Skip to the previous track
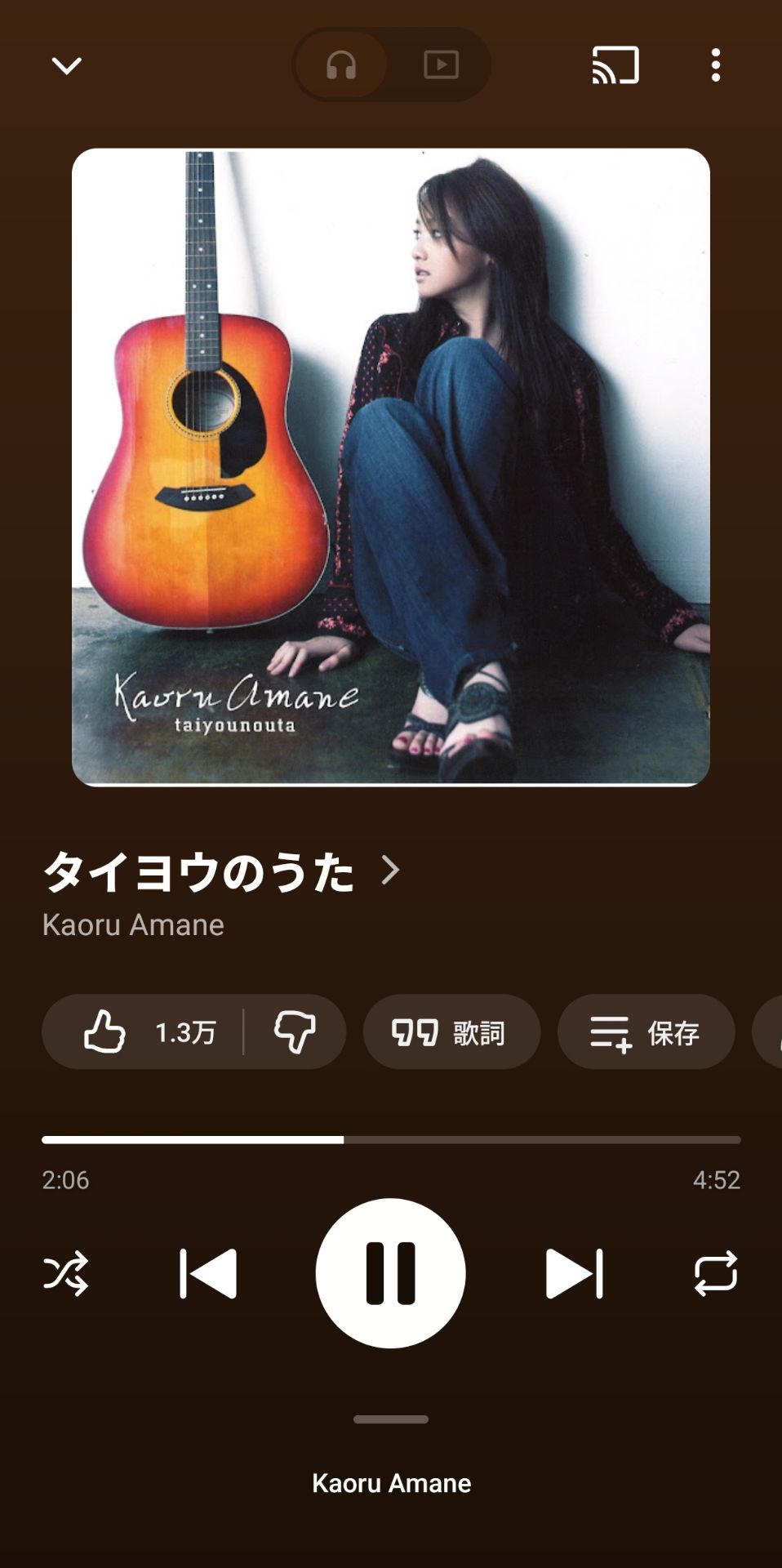Screen dimensions: 782x1568 [x=208, y=1273]
